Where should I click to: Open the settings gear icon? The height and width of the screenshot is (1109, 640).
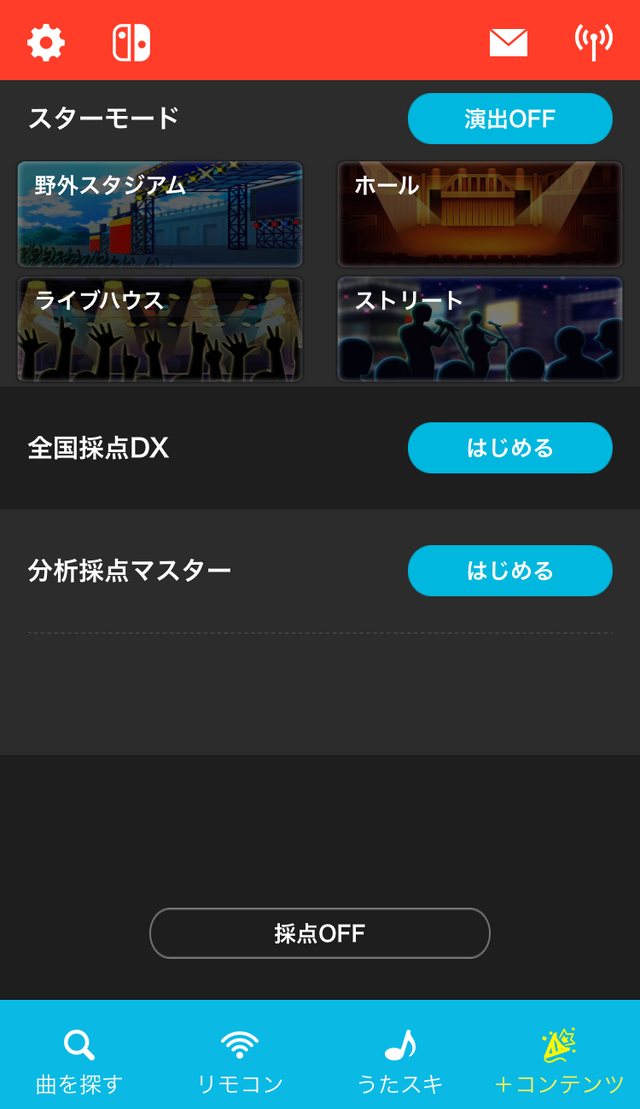click(46, 42)
